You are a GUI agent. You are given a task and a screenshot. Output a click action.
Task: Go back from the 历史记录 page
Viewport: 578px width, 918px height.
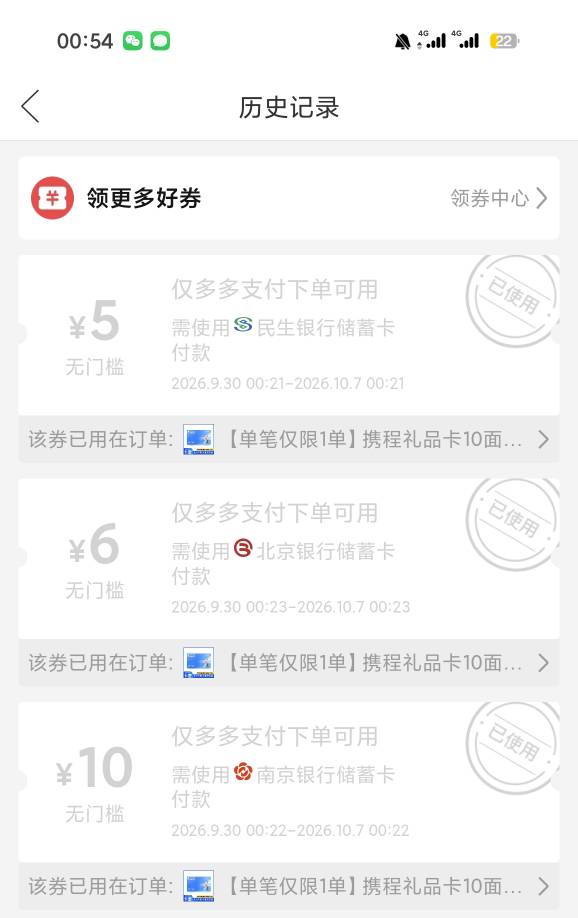point(30,107)
